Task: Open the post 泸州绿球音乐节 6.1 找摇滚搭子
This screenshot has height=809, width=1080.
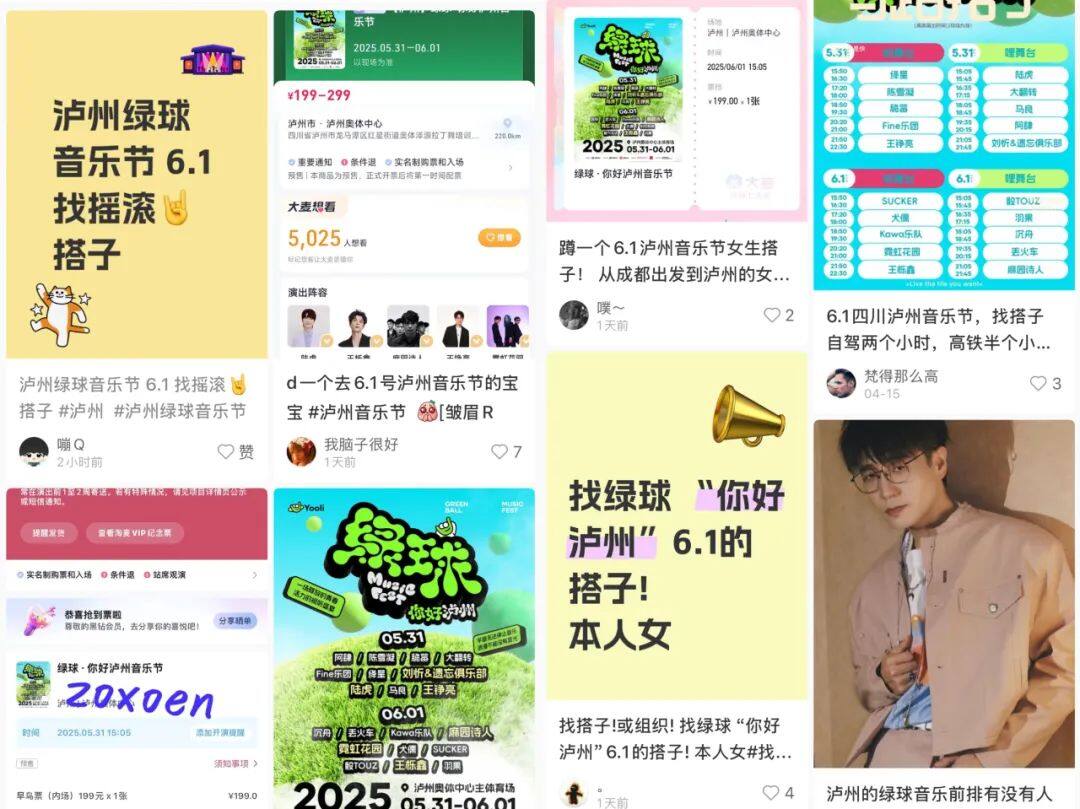Action: [137, 185]
